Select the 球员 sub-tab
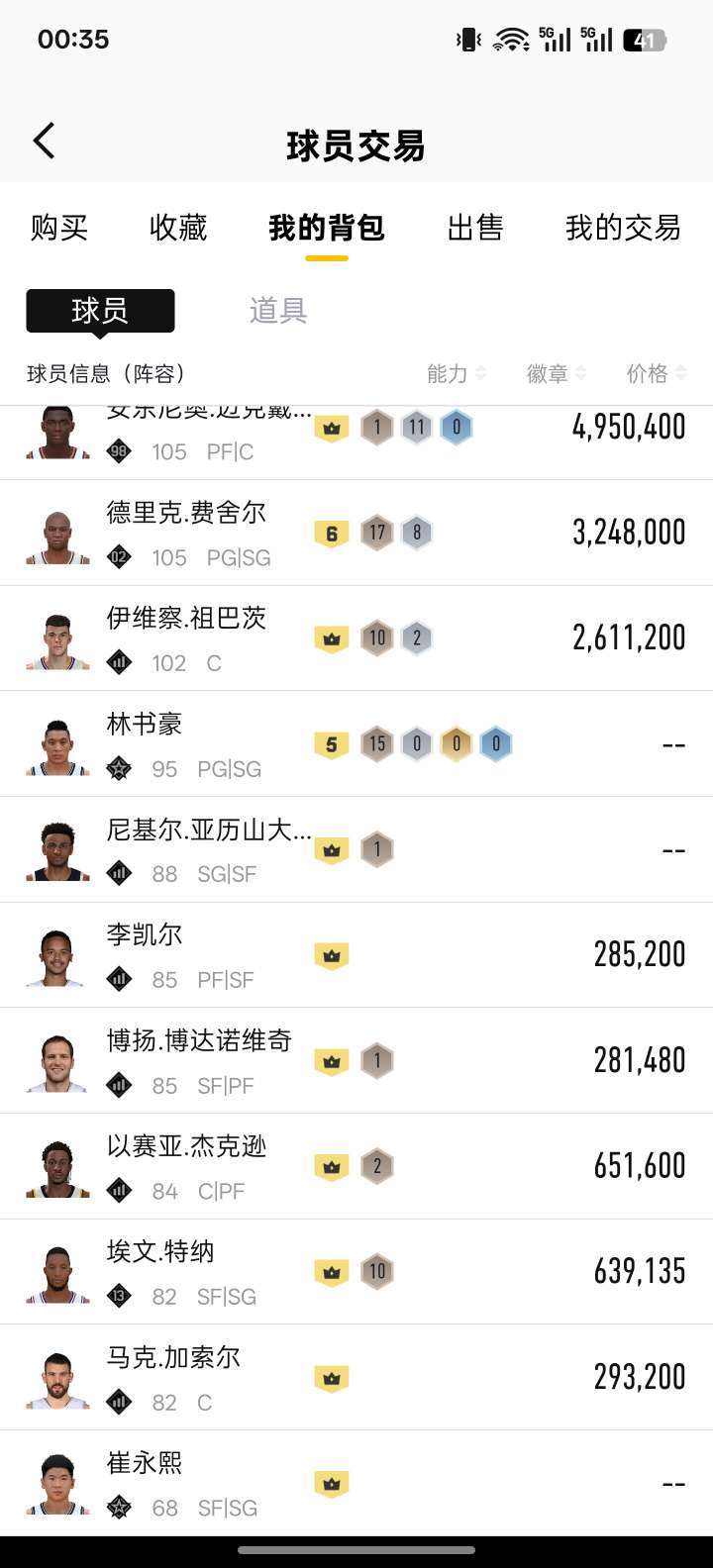The image size is (713, 1568). click(100, 311)
